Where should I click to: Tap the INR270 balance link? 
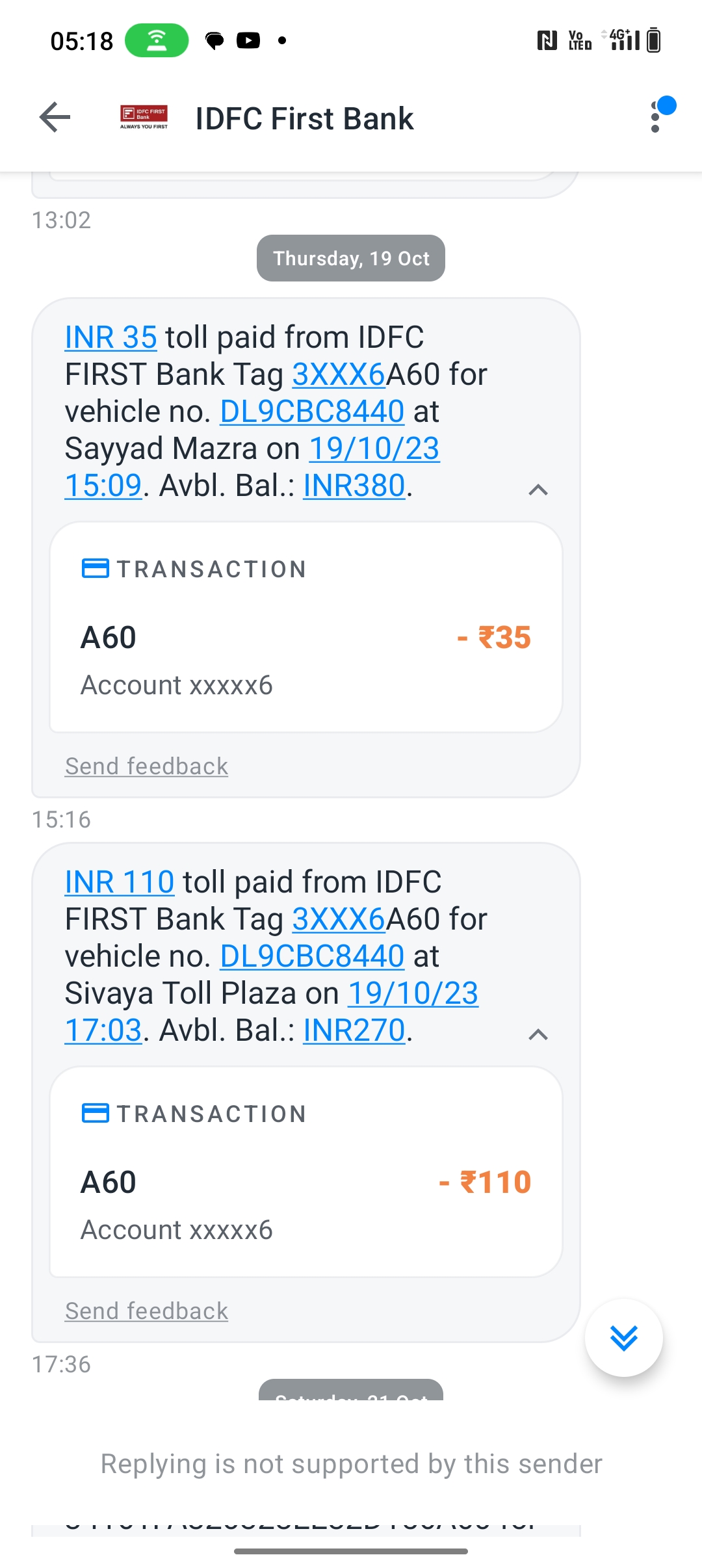(x=354, y=1030)
